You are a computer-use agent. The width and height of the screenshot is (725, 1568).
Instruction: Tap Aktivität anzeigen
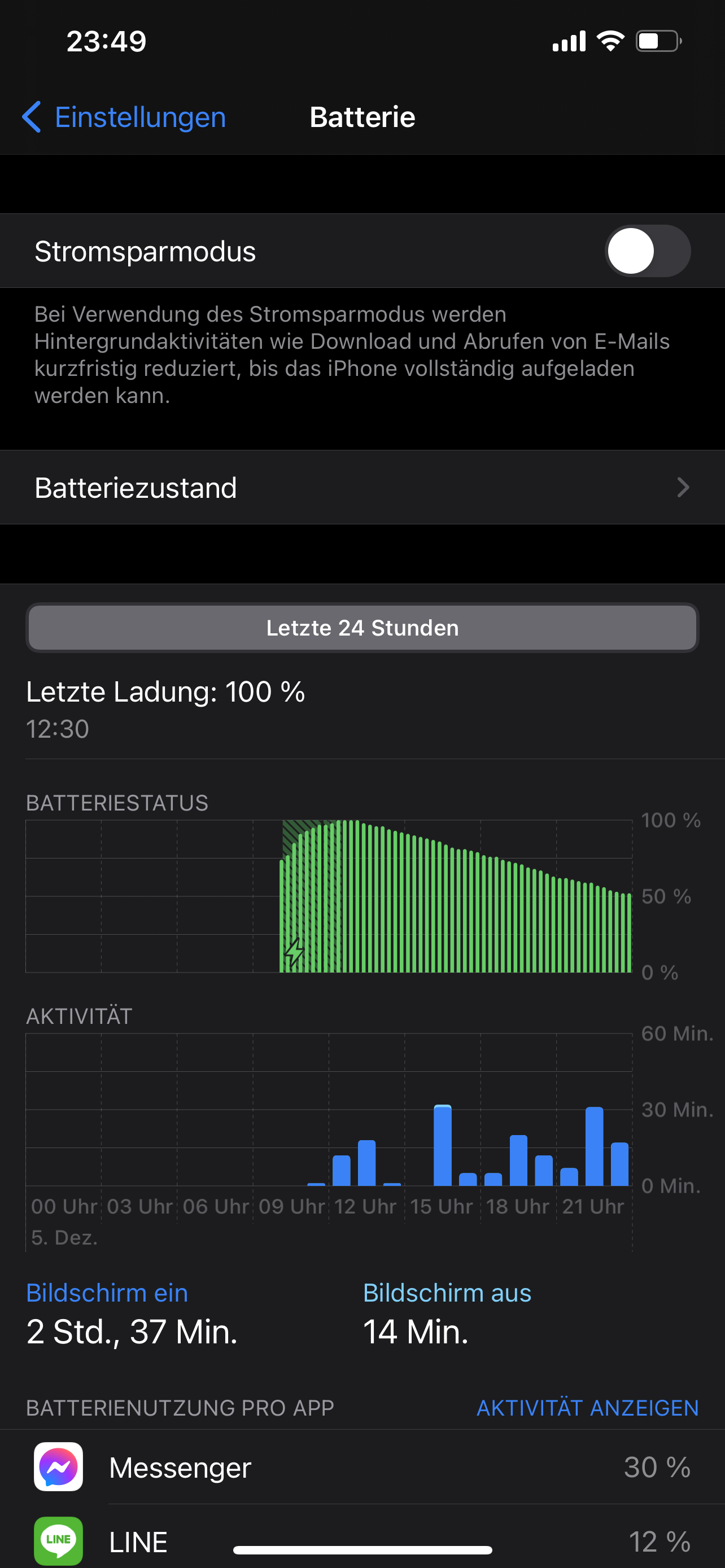click(587, 1408)
